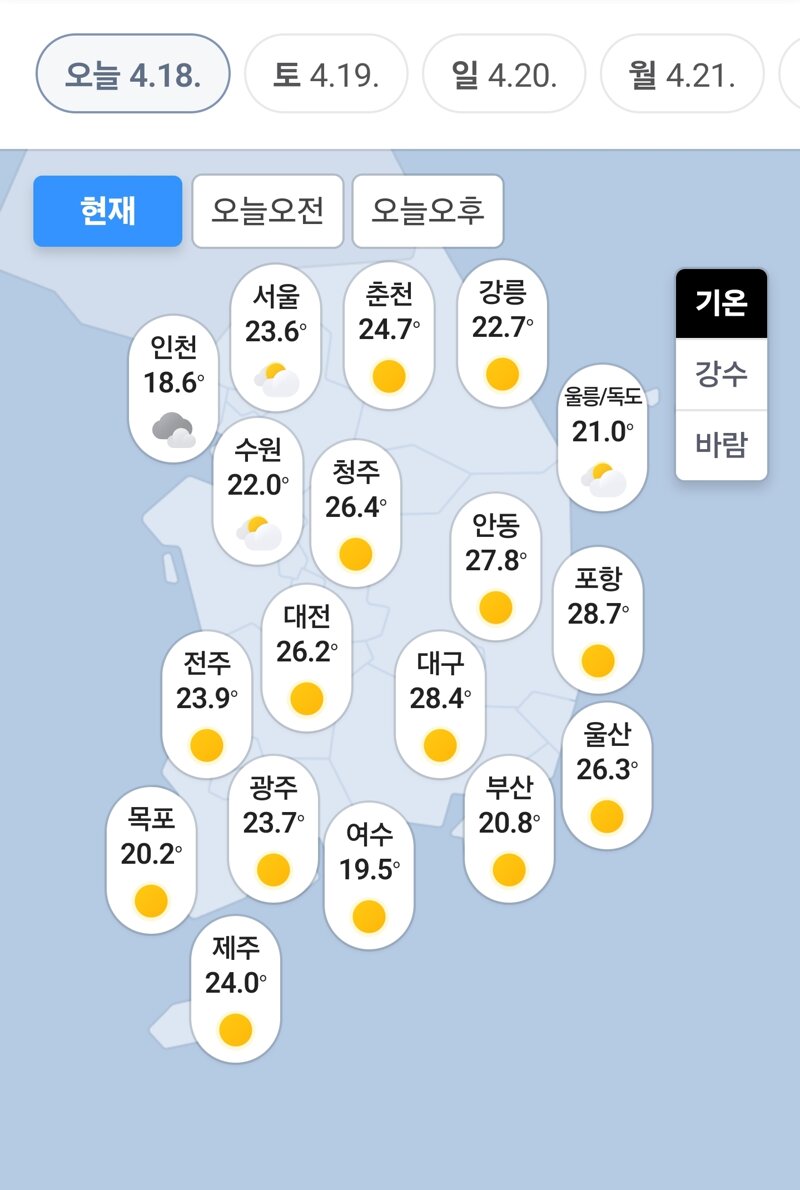Open 서울 weather details

point(276,338)
